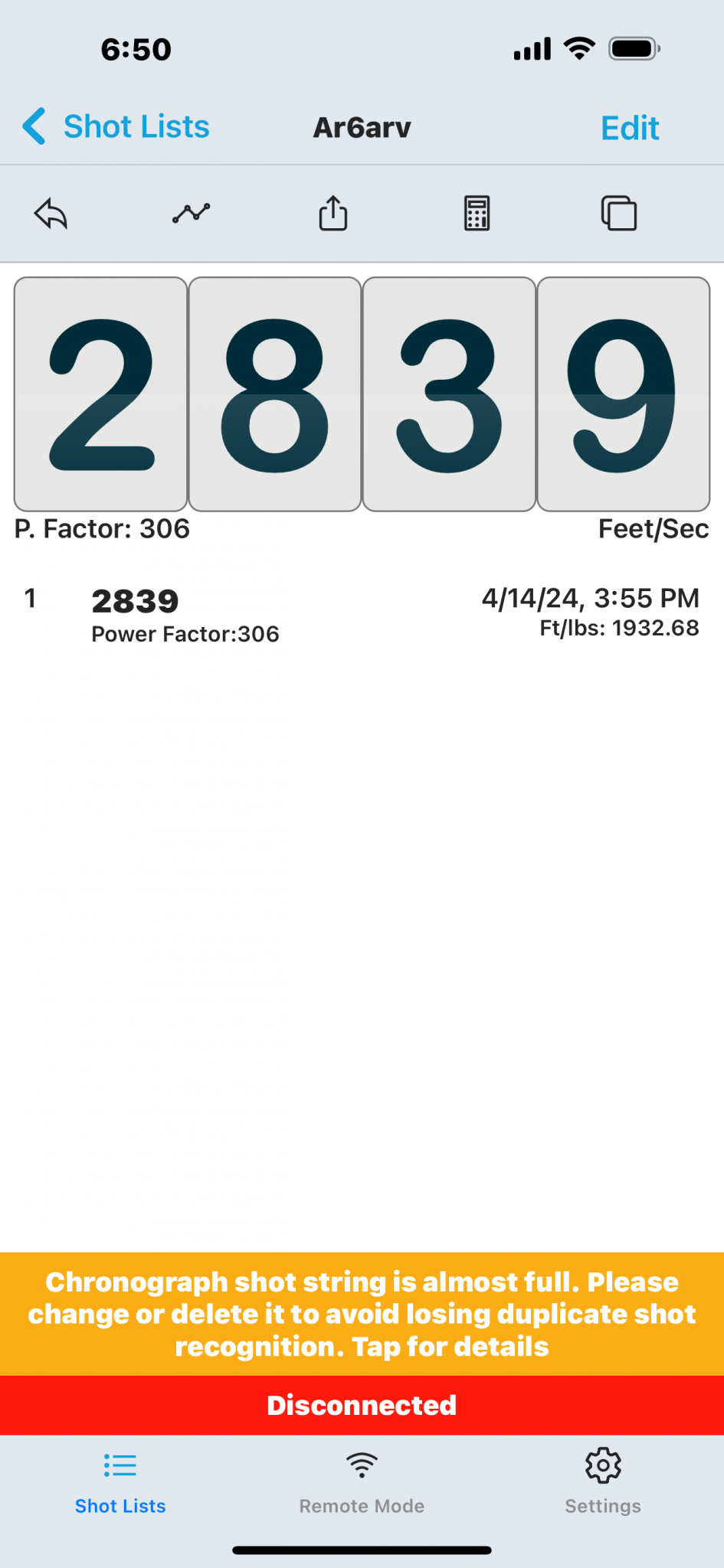724x1568 pixels.
Task: Tap the stacked squares icon
Action: (619, 214)
